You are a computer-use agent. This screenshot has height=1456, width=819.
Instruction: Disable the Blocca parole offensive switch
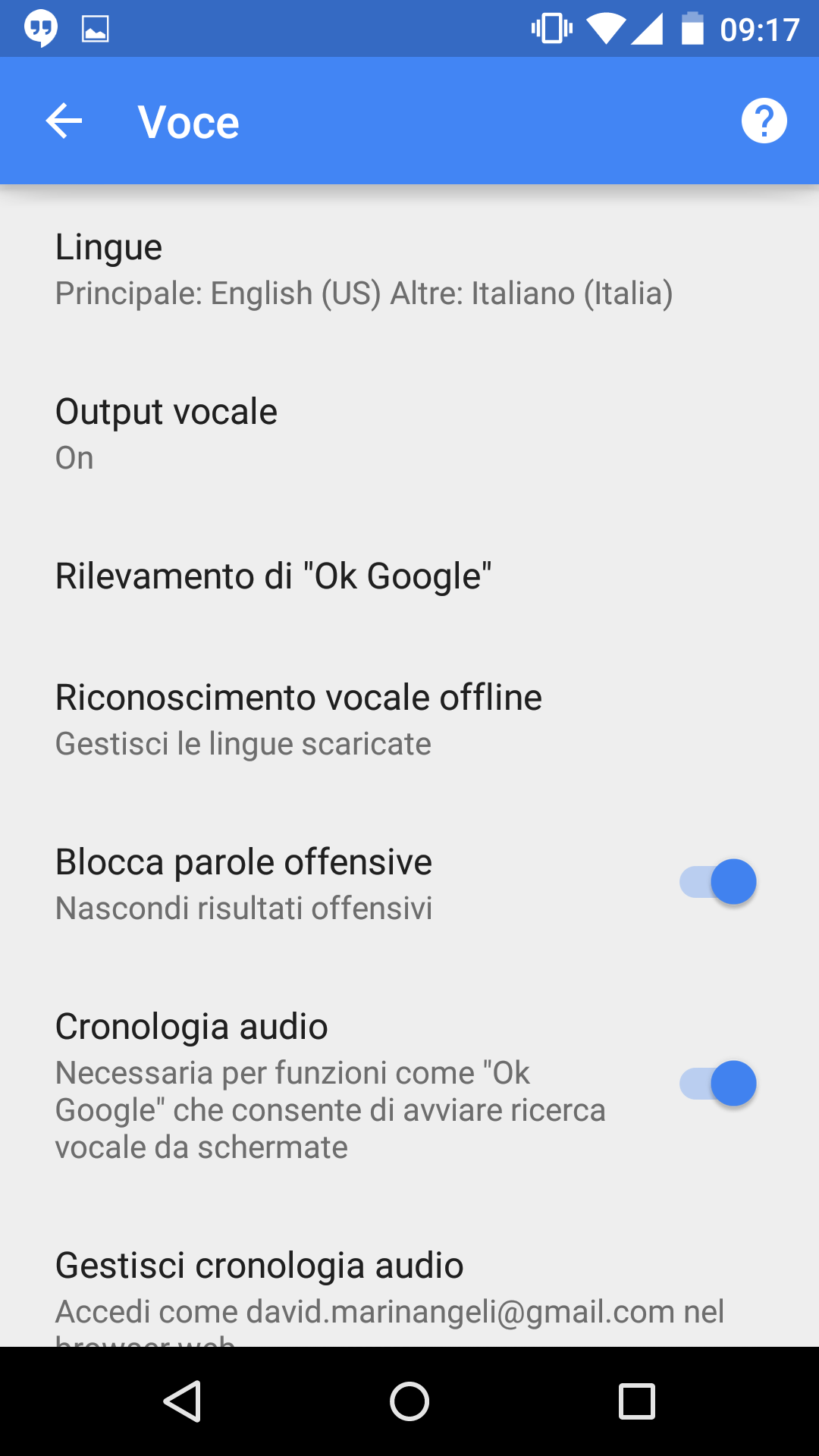[718, 882]
